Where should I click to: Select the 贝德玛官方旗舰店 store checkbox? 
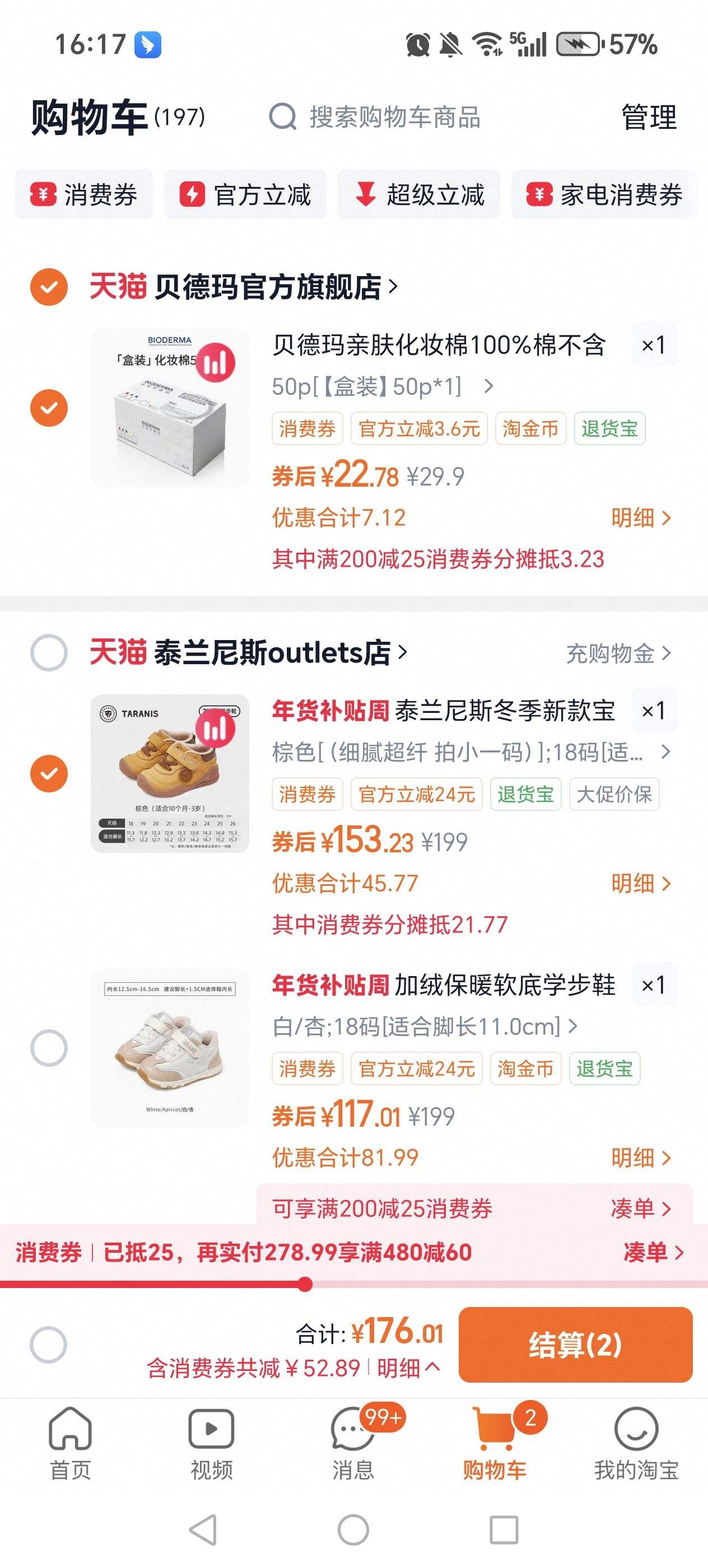click(x=48, y=286)
